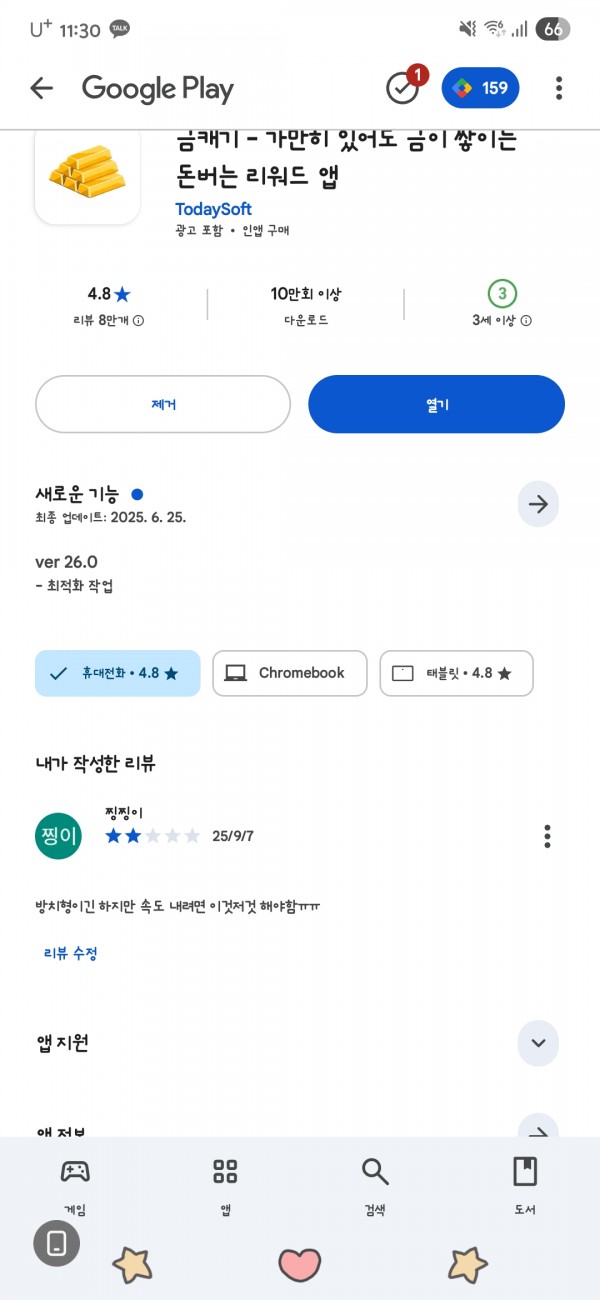Open the 3세 이상 content rating info

click(526, 321)
